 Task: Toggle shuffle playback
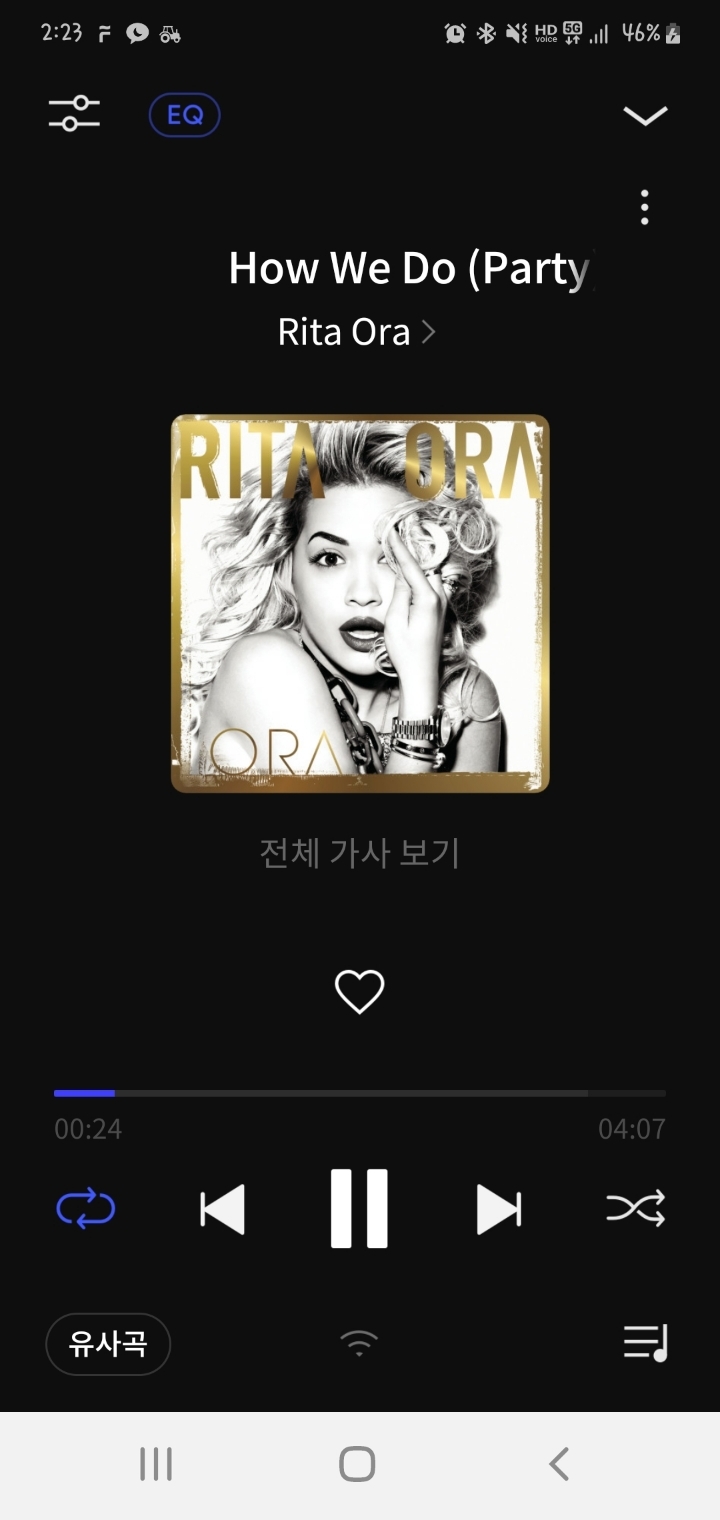(x=635, y=1209)
